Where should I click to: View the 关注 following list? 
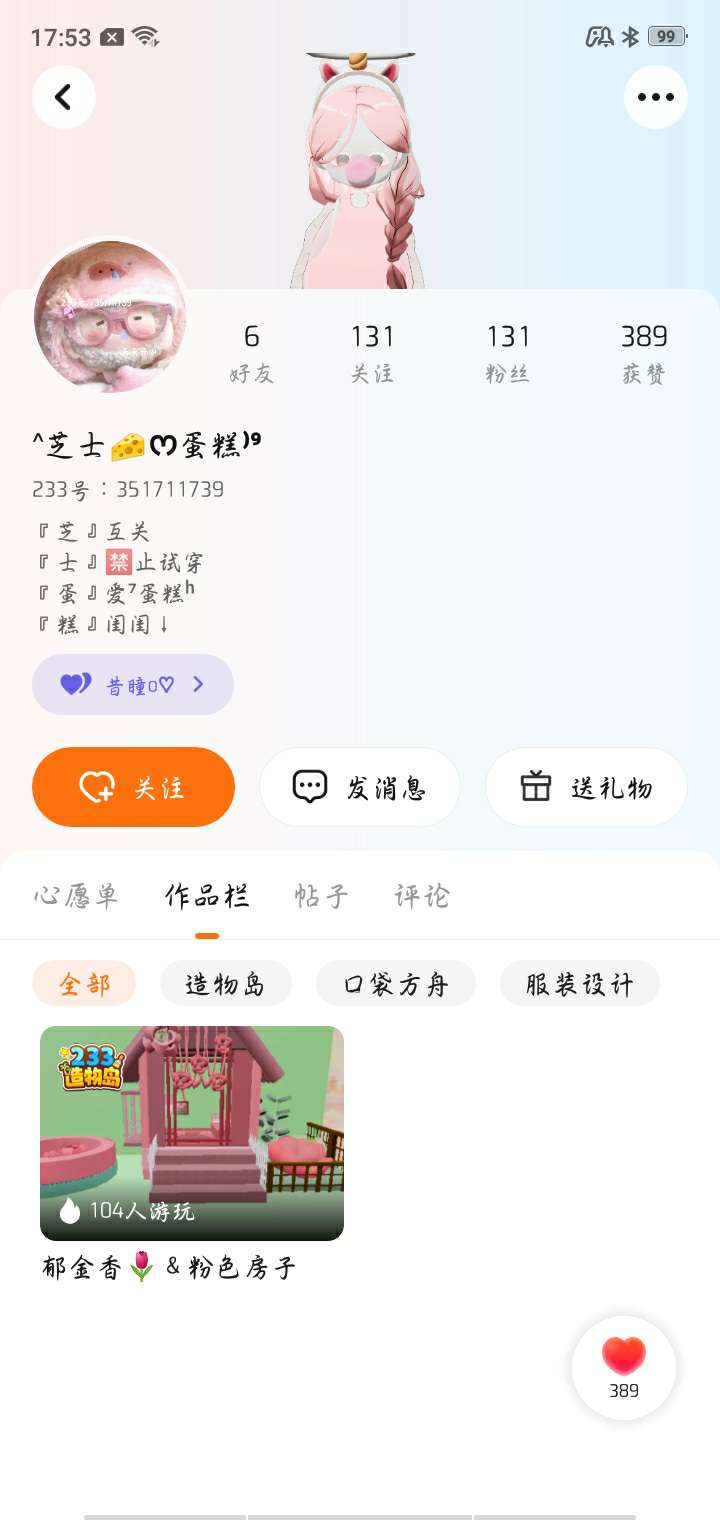click(x=372, y=353)
